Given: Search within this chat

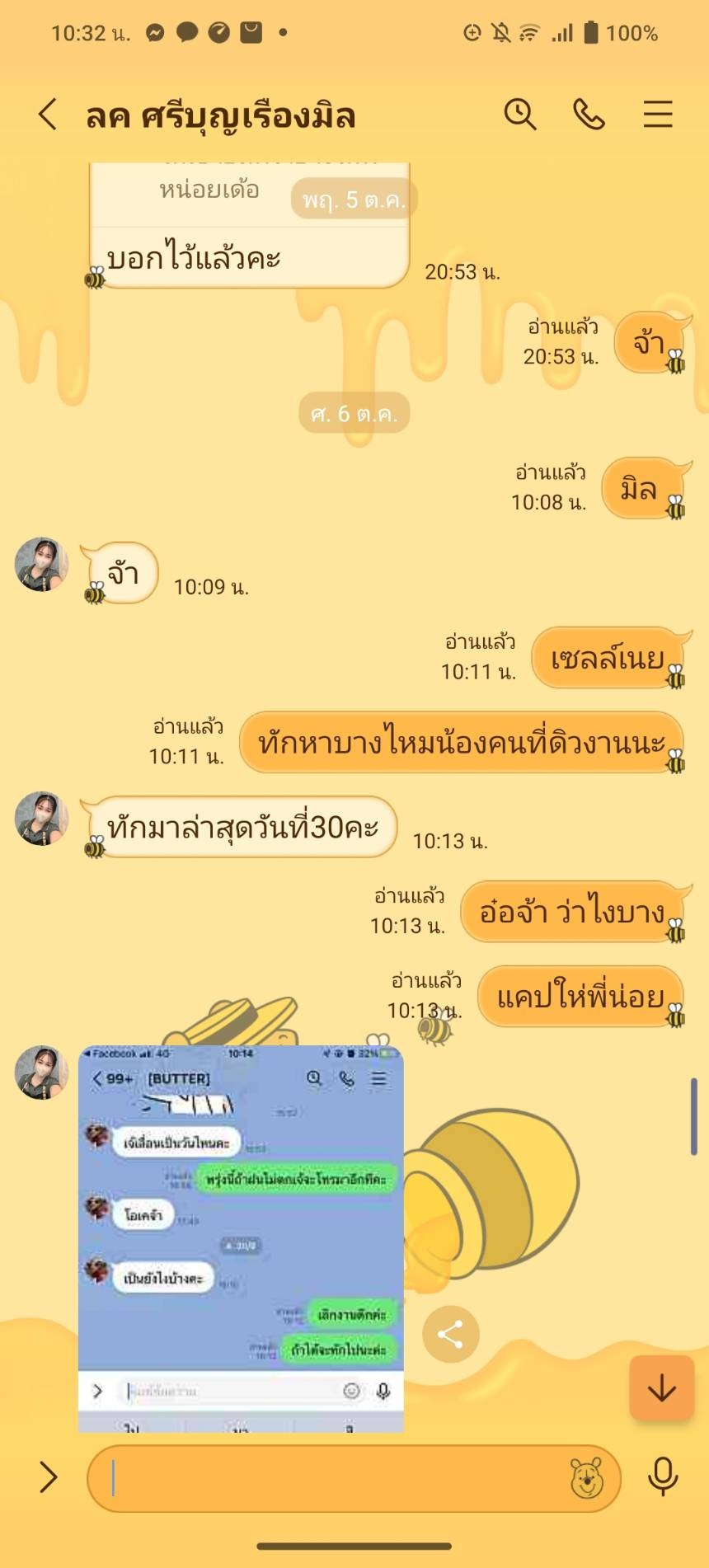Looking at the screenshot, I should [x=520, y=115].
